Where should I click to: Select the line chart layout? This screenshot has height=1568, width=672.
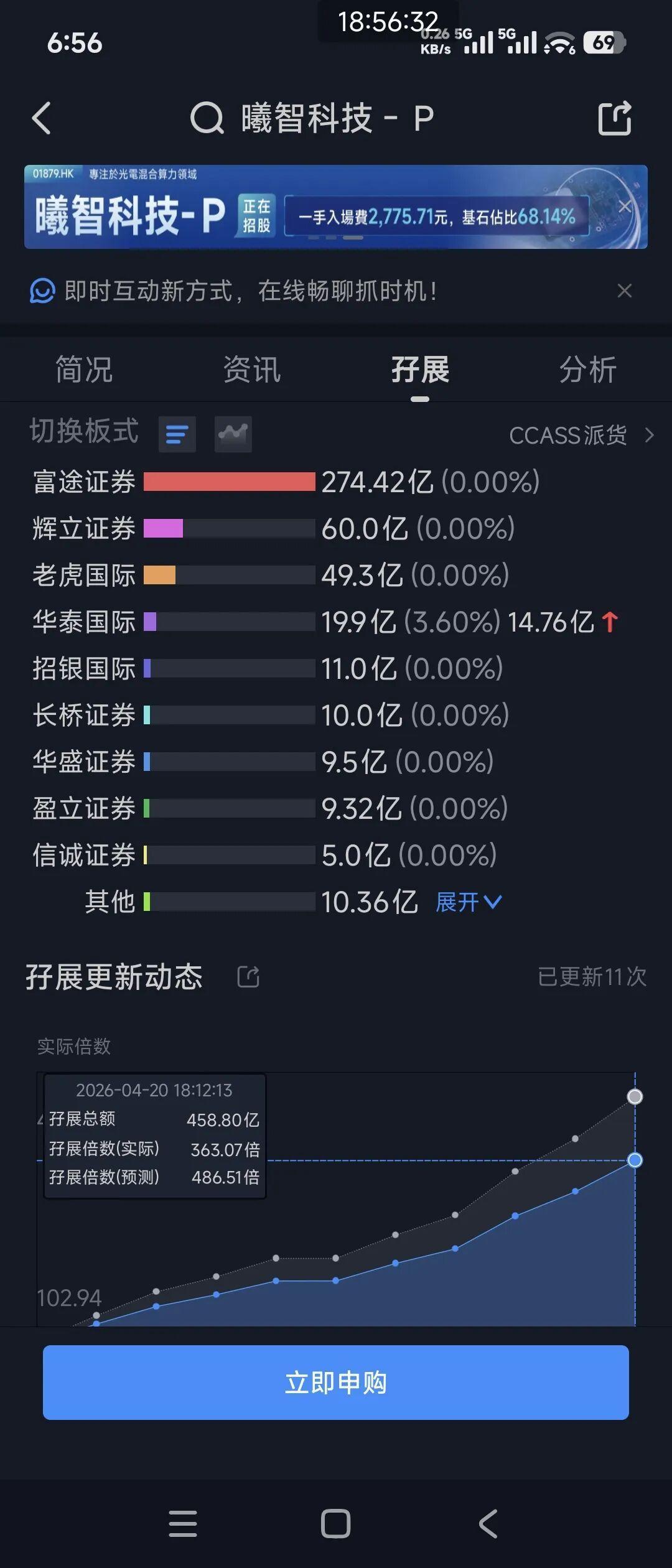[233, 434]
